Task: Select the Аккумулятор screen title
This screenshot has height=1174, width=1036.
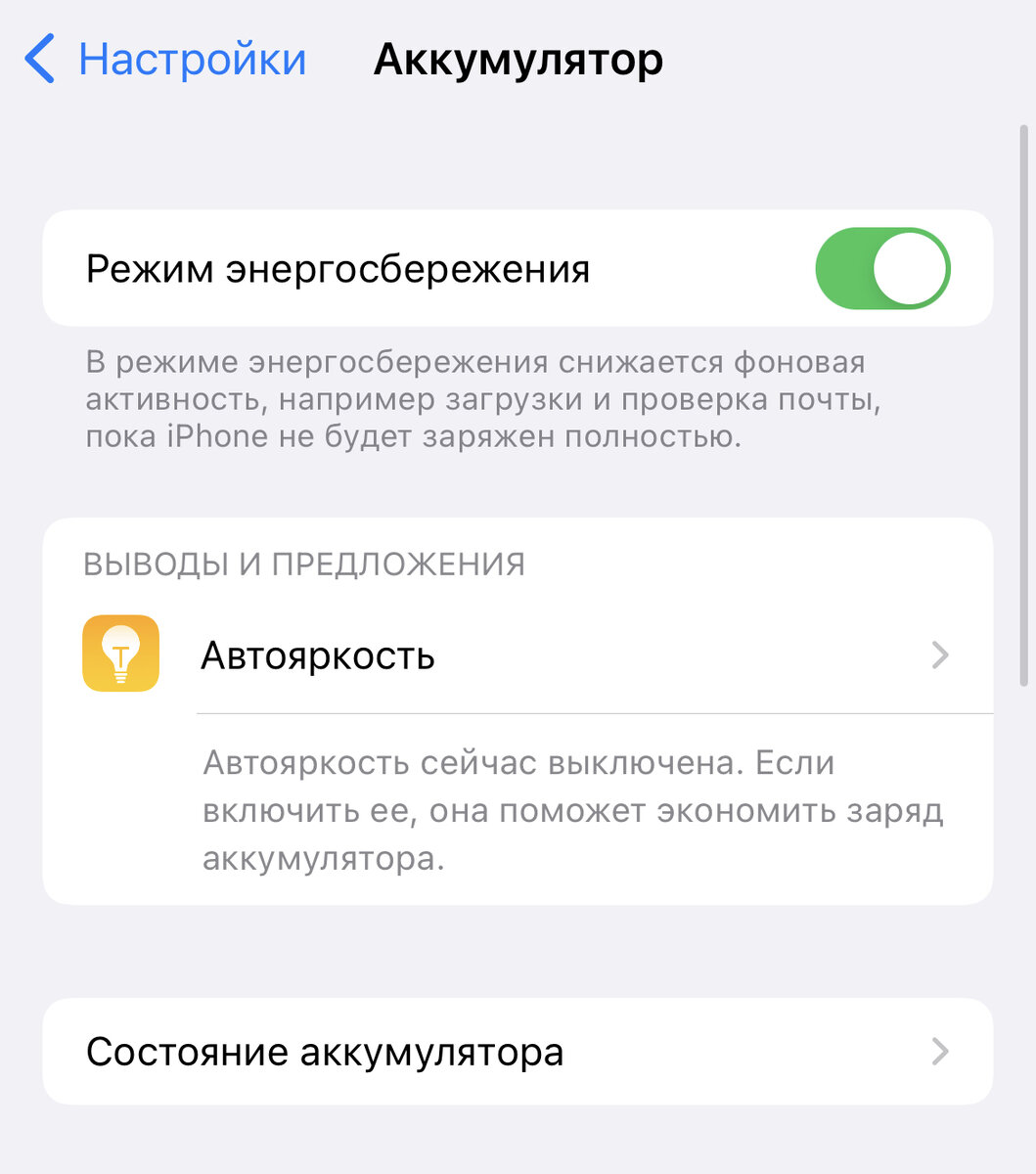Action: click(x=518, y=59)
